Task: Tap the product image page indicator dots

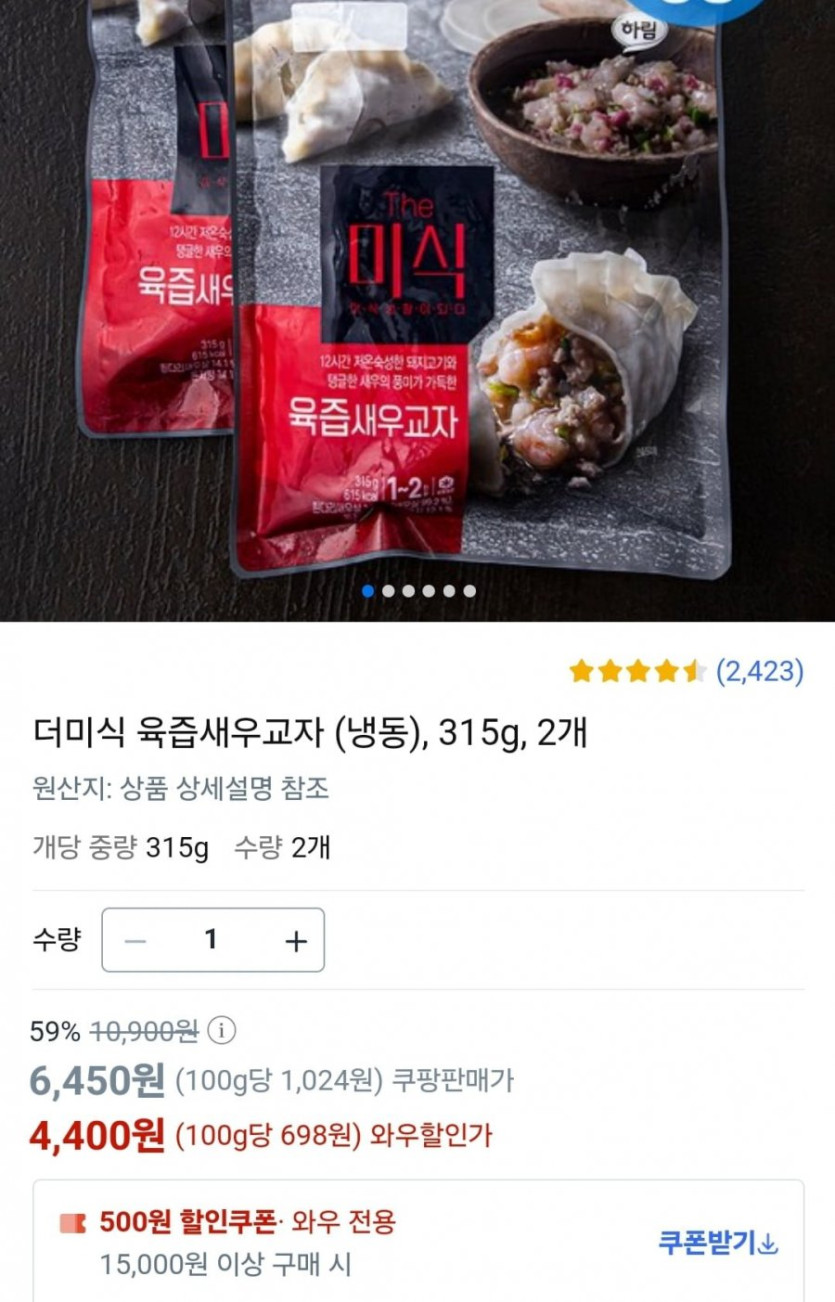Action: (418, 591)
